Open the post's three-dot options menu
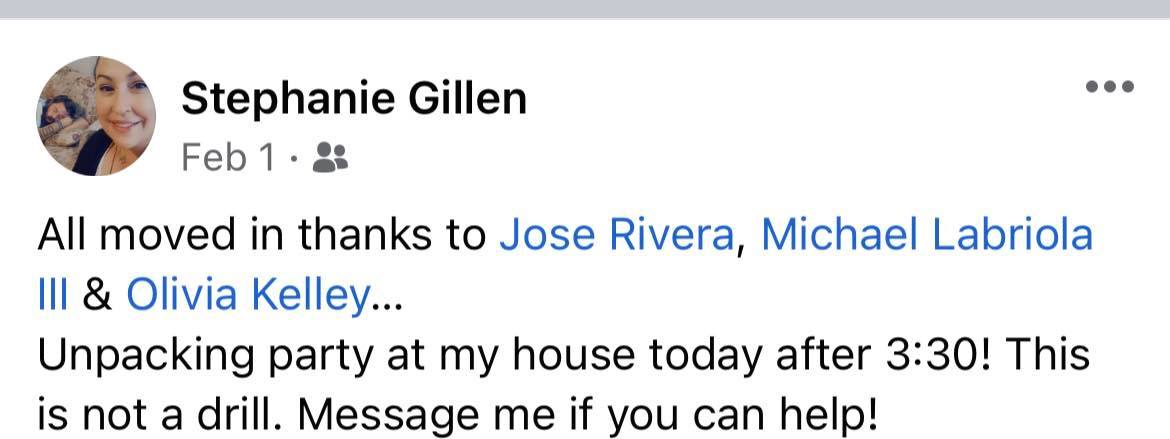The width and height of the screenshot is (1170, 439). click(1109, 87)
